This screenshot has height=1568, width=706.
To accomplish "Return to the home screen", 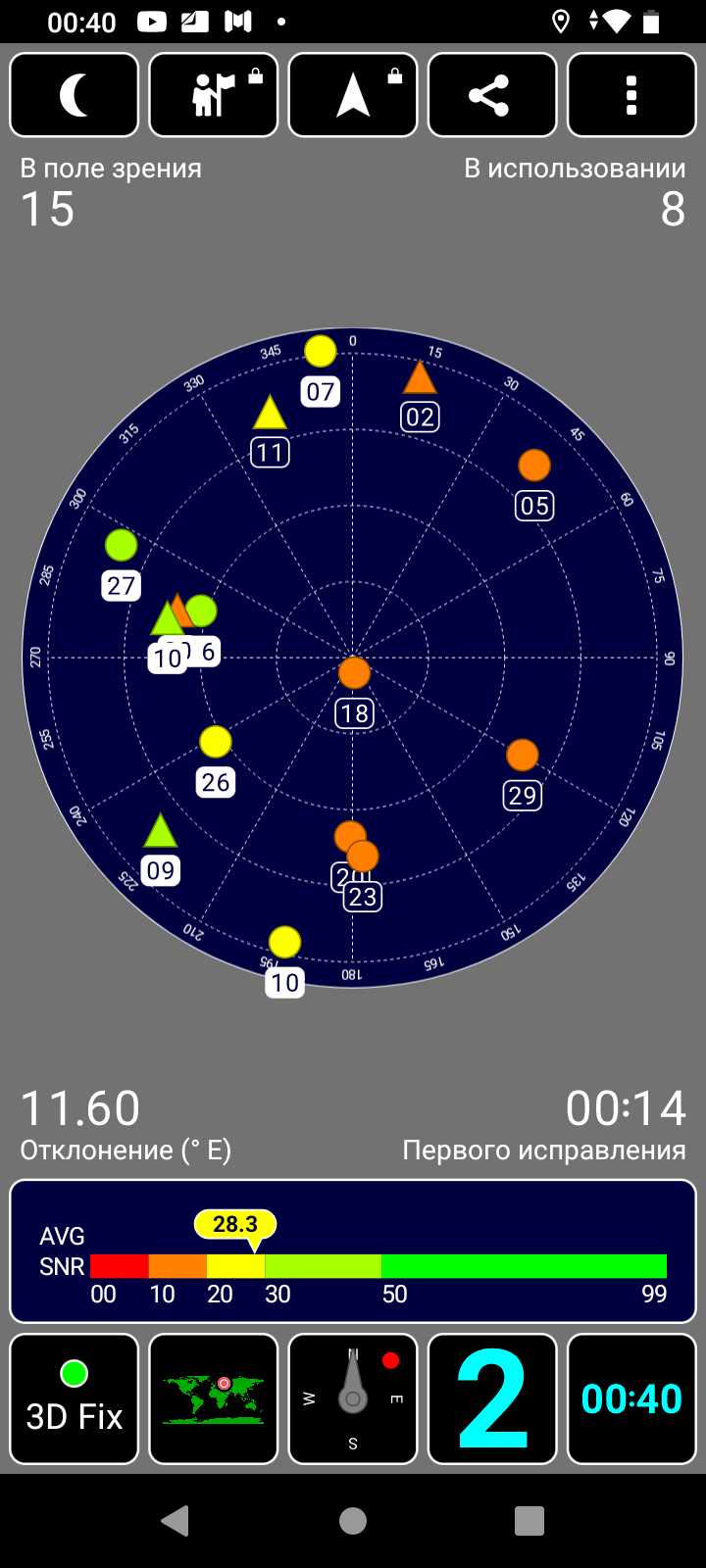I will (353, 1520).
